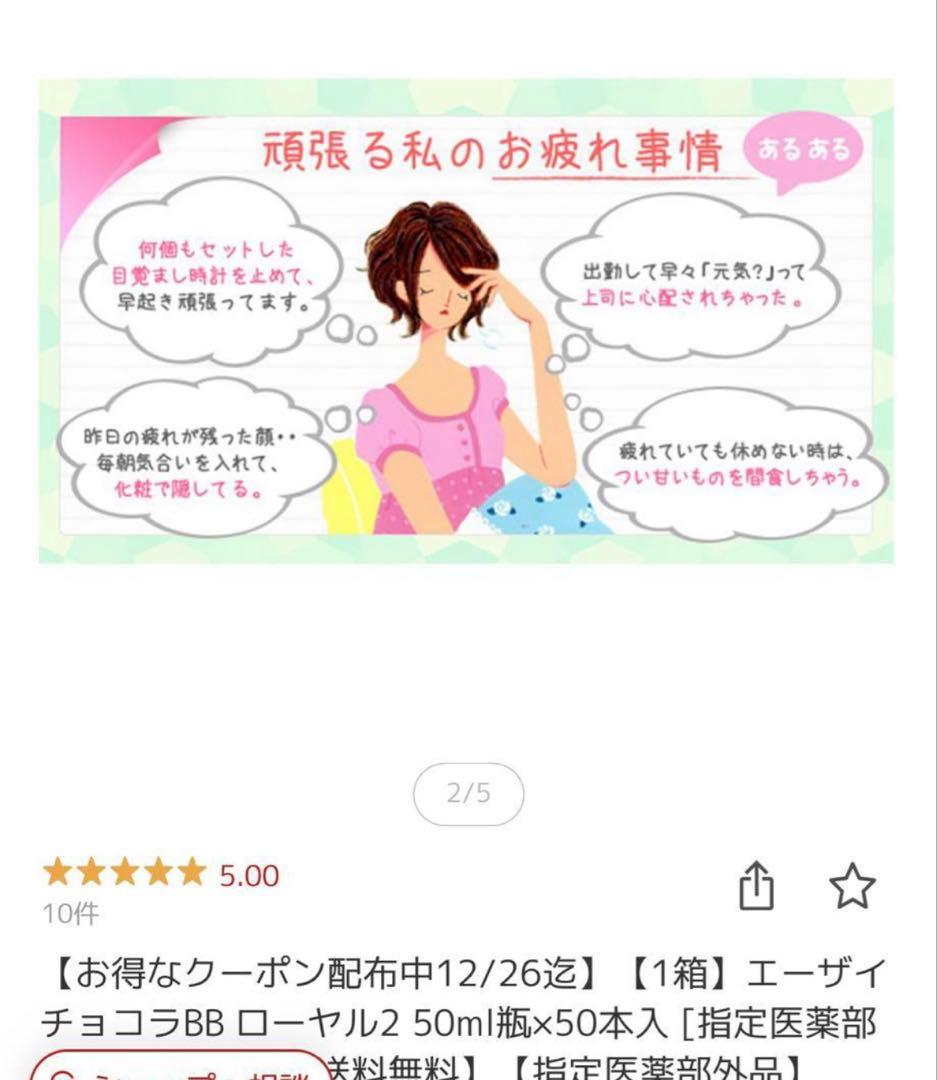Image resolution: width=937 pixels, height=1080 pixels.
Task: Switch to the next product image via 2/5 indicator
Action: pos(468,795)
